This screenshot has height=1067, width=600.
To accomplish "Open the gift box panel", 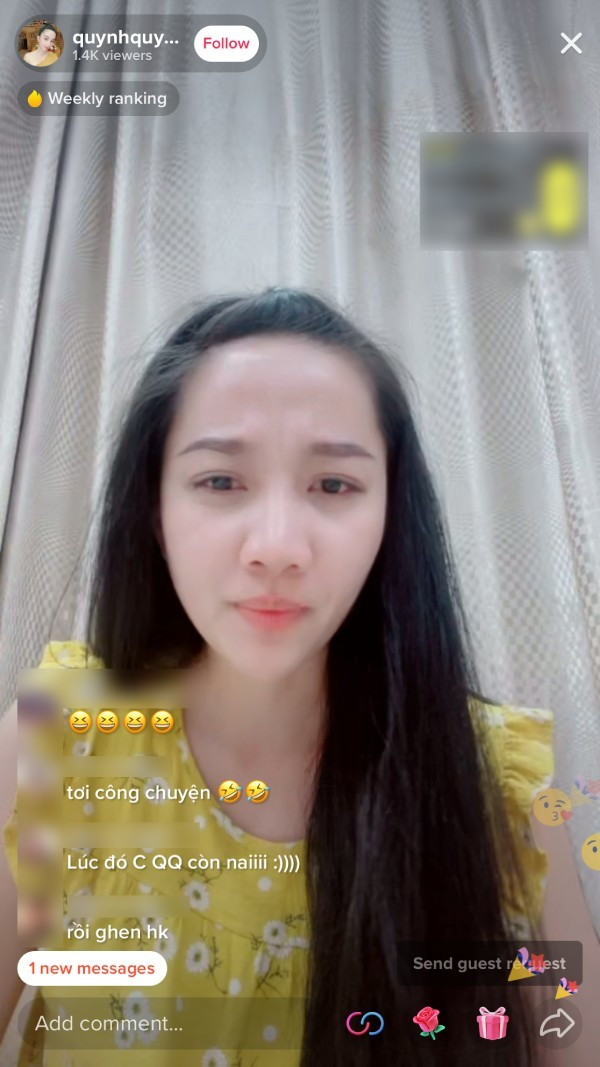I will click(x=492, y=1023).
